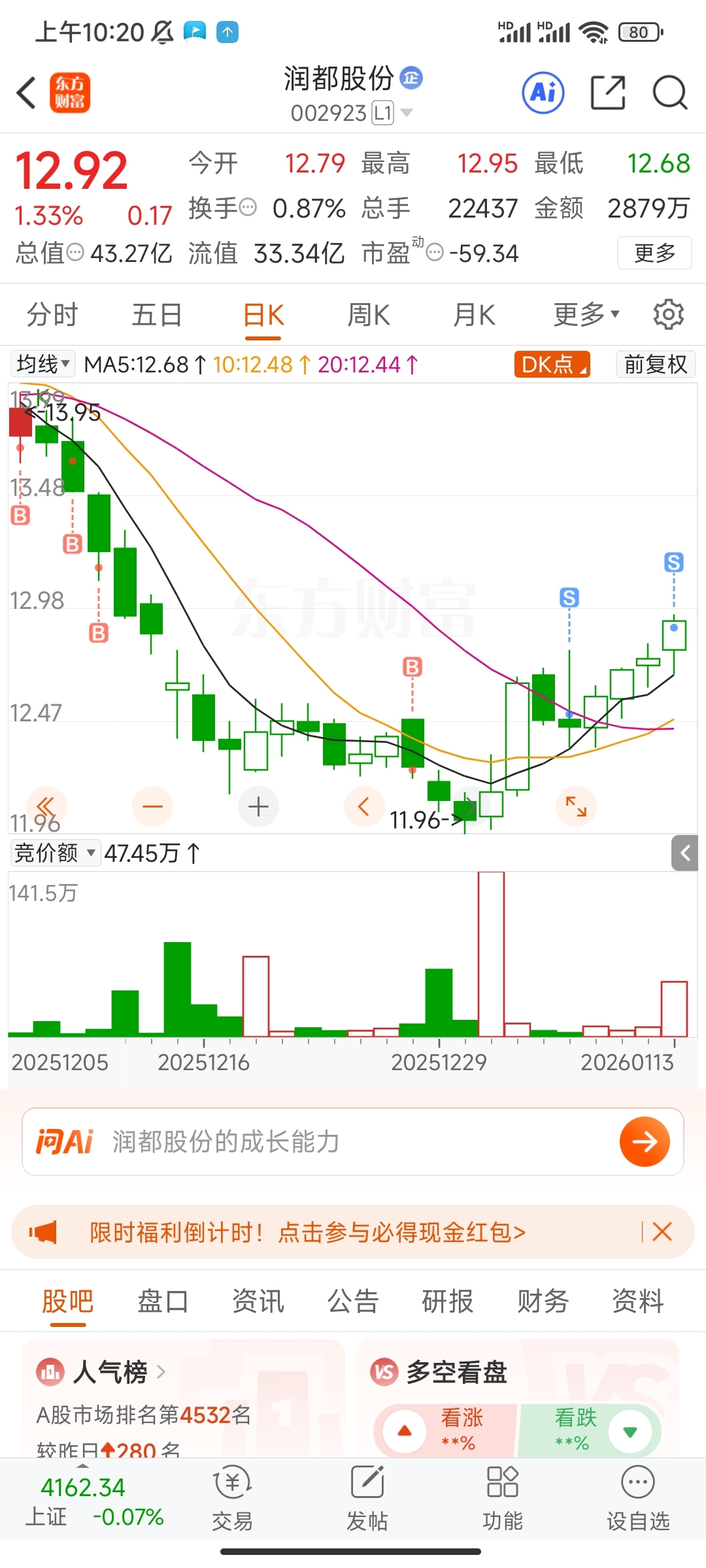Screen dimensions: 706x1568
Task: Switch to the 分时 chart
Action: point(52,315)
